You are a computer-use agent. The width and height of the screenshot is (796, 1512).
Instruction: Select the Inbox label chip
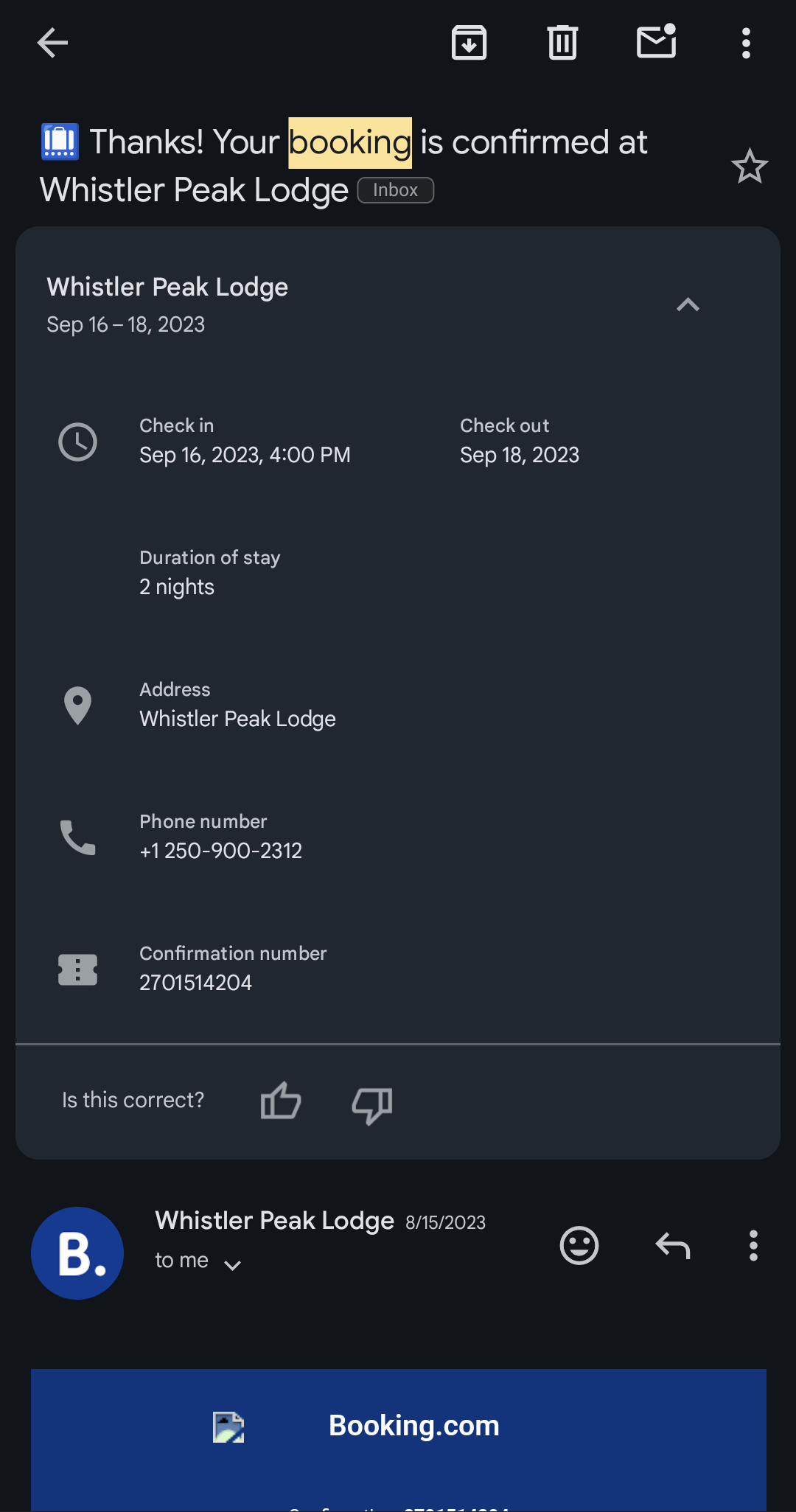tap(395, 189)
